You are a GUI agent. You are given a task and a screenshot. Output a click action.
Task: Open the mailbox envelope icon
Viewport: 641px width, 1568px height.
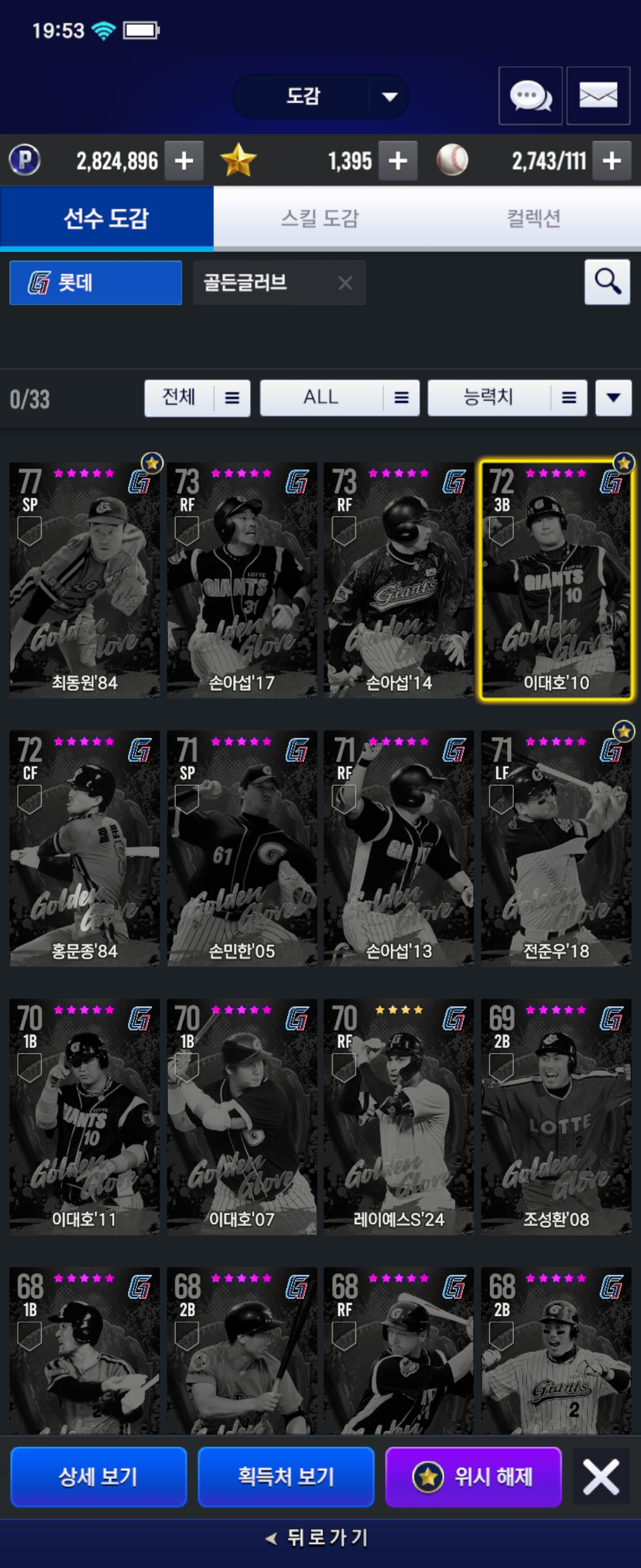[x=598, y=96]
